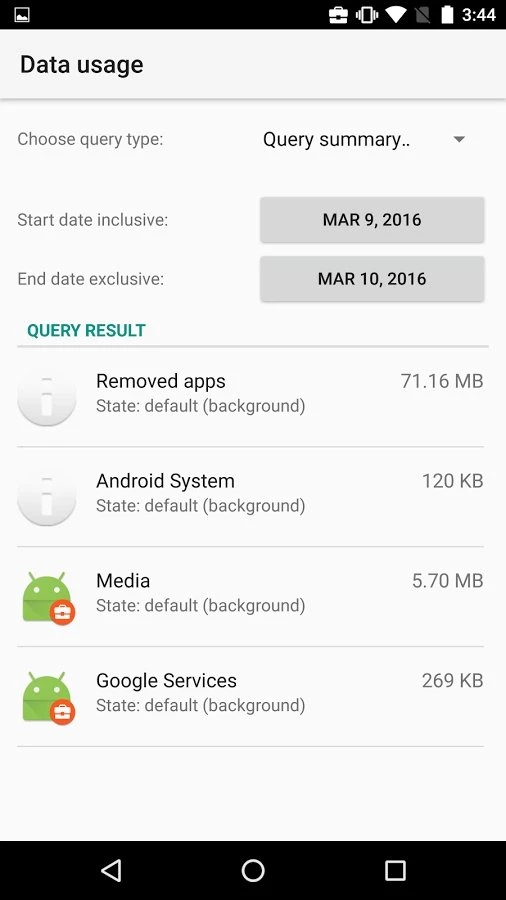Screen dimensions: 506x900
Task: Open the query type dropdown
Action: tap(367, 139)
